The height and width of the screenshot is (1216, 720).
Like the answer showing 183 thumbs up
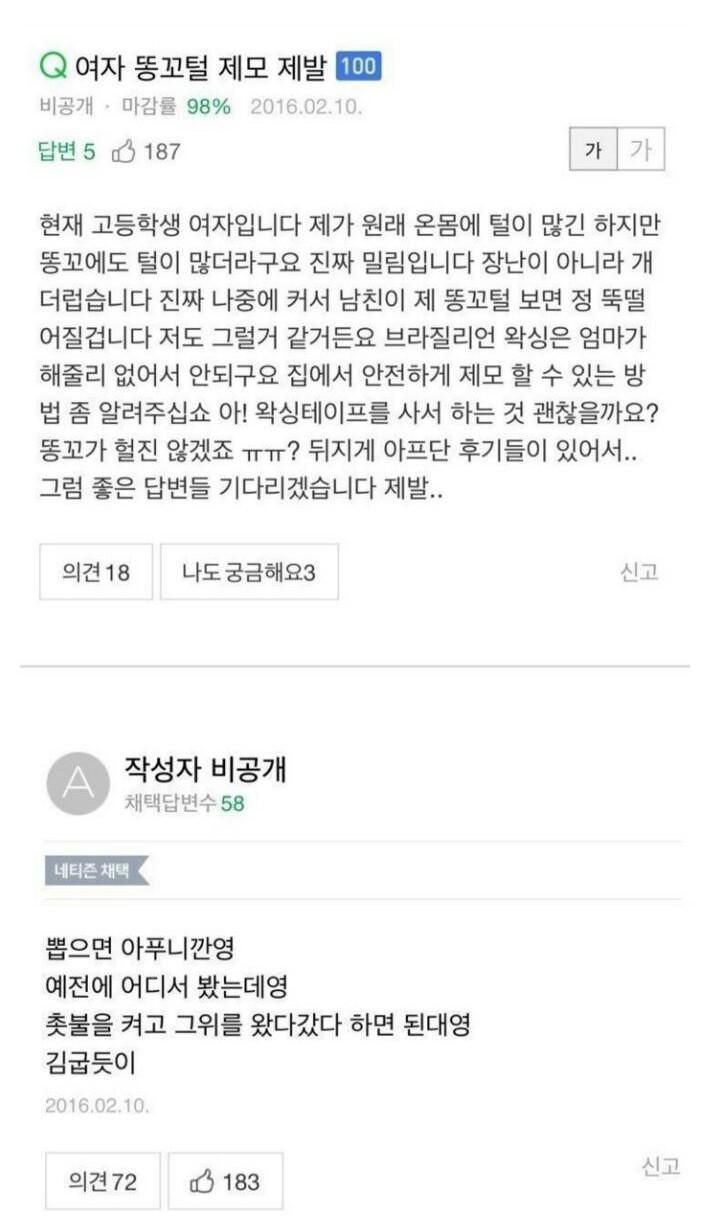[x=225, y=1181]
